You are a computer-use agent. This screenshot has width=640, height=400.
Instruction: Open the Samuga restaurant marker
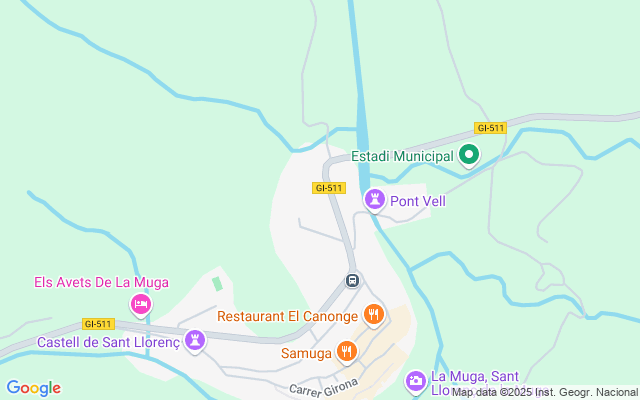pyautogui.click(x=346, y=350)
